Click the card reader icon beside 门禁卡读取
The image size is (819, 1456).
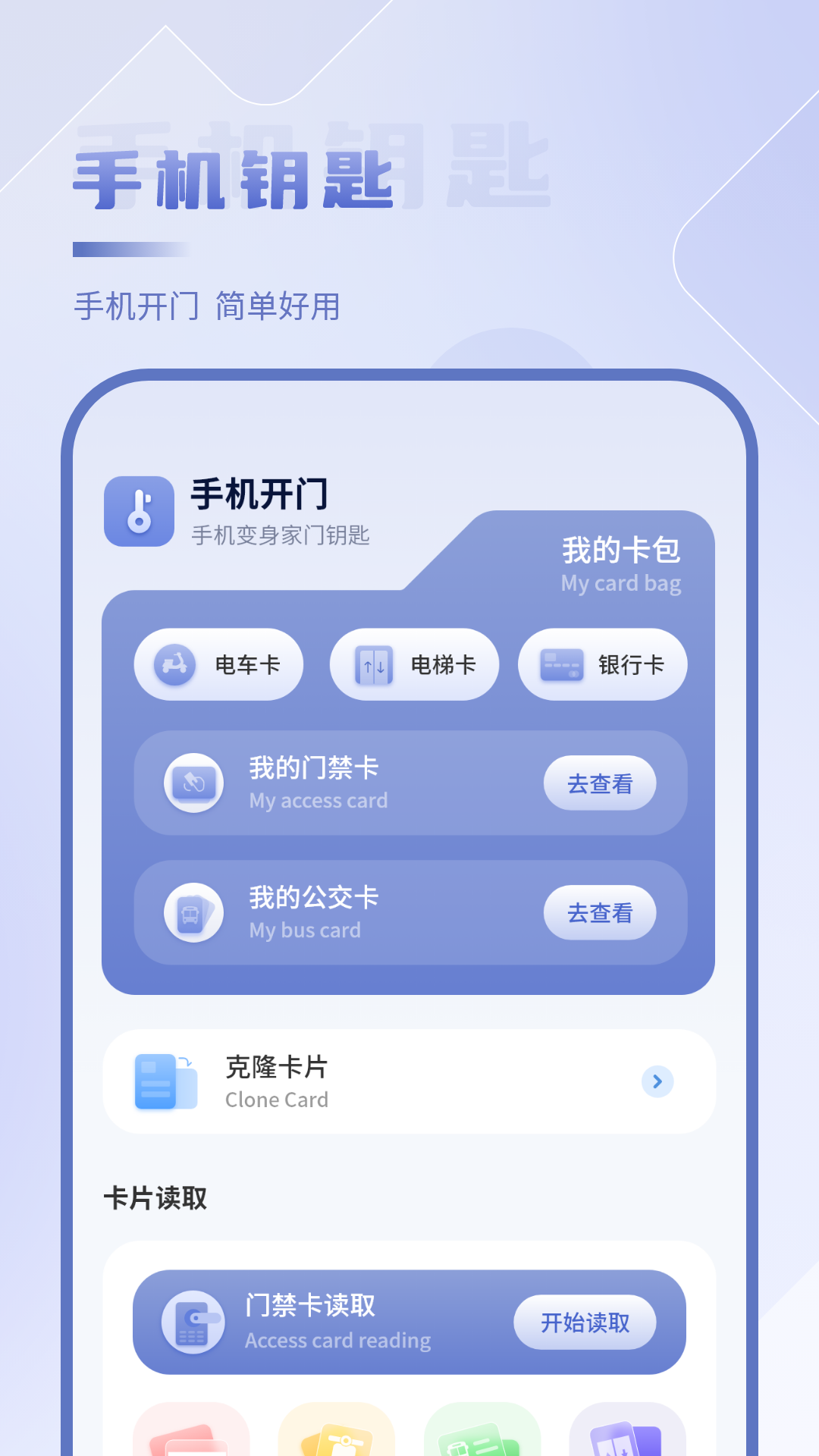[x=194, y=1323]
